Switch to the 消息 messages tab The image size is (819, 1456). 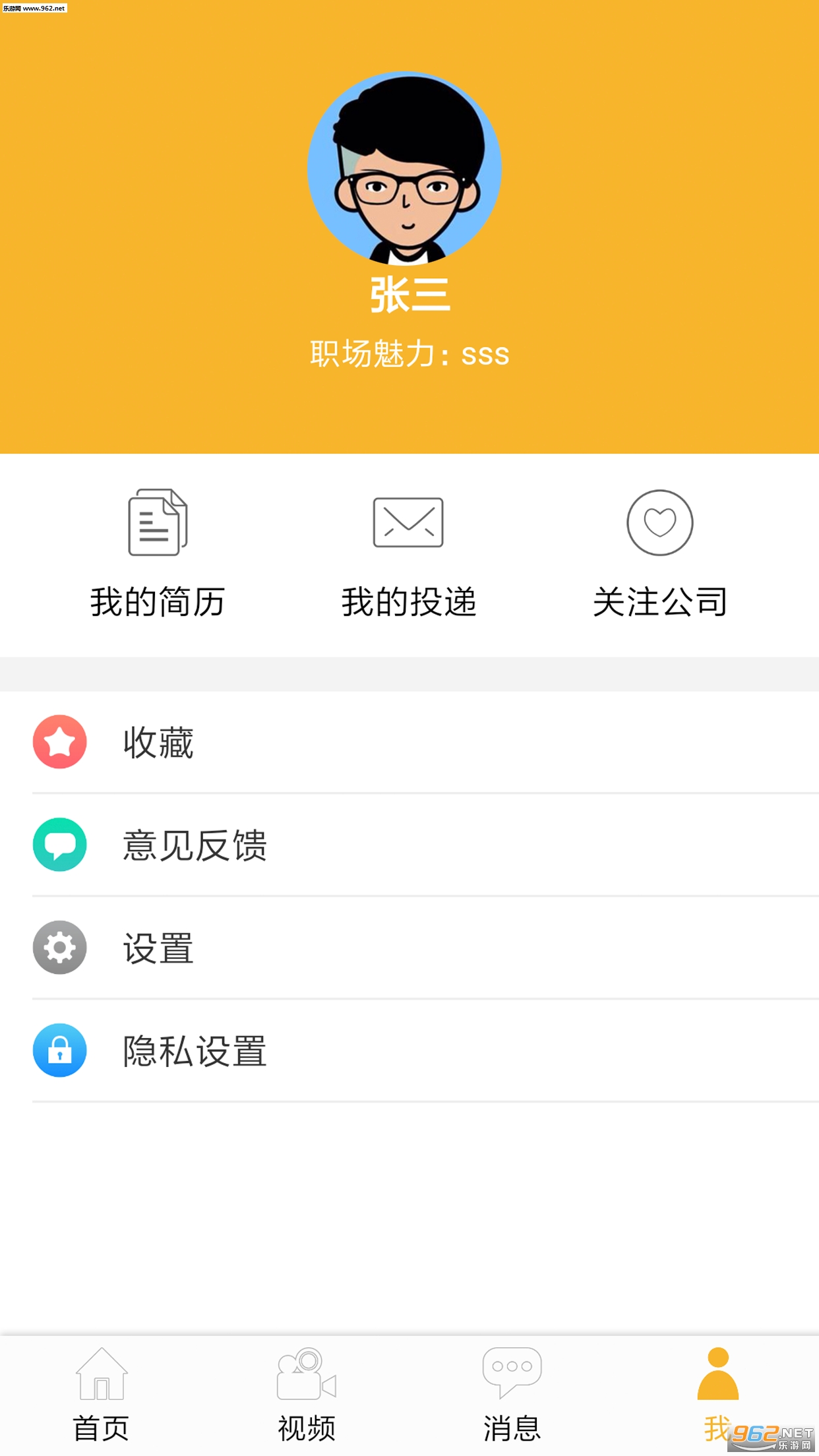[512, 1395]
